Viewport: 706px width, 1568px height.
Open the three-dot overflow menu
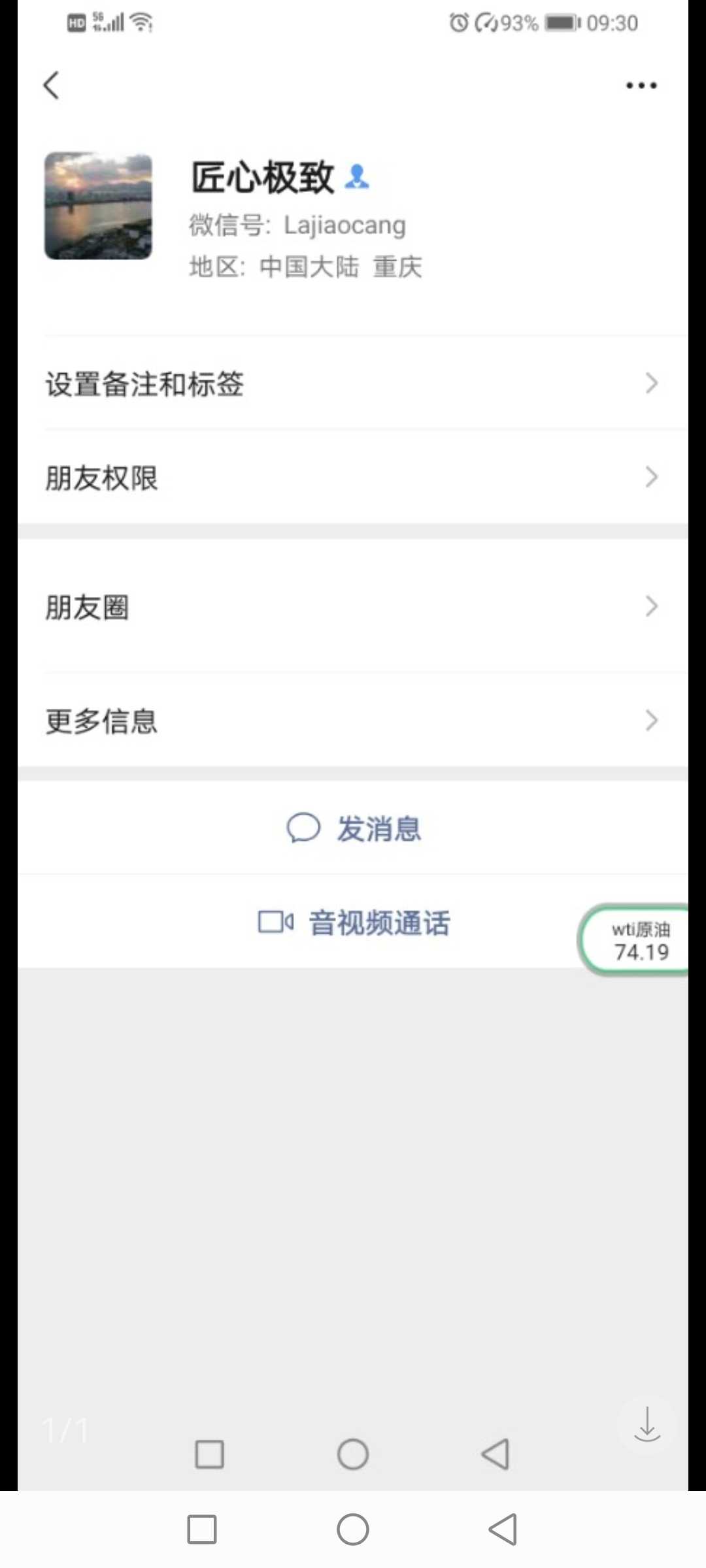[x=641, y=86]
